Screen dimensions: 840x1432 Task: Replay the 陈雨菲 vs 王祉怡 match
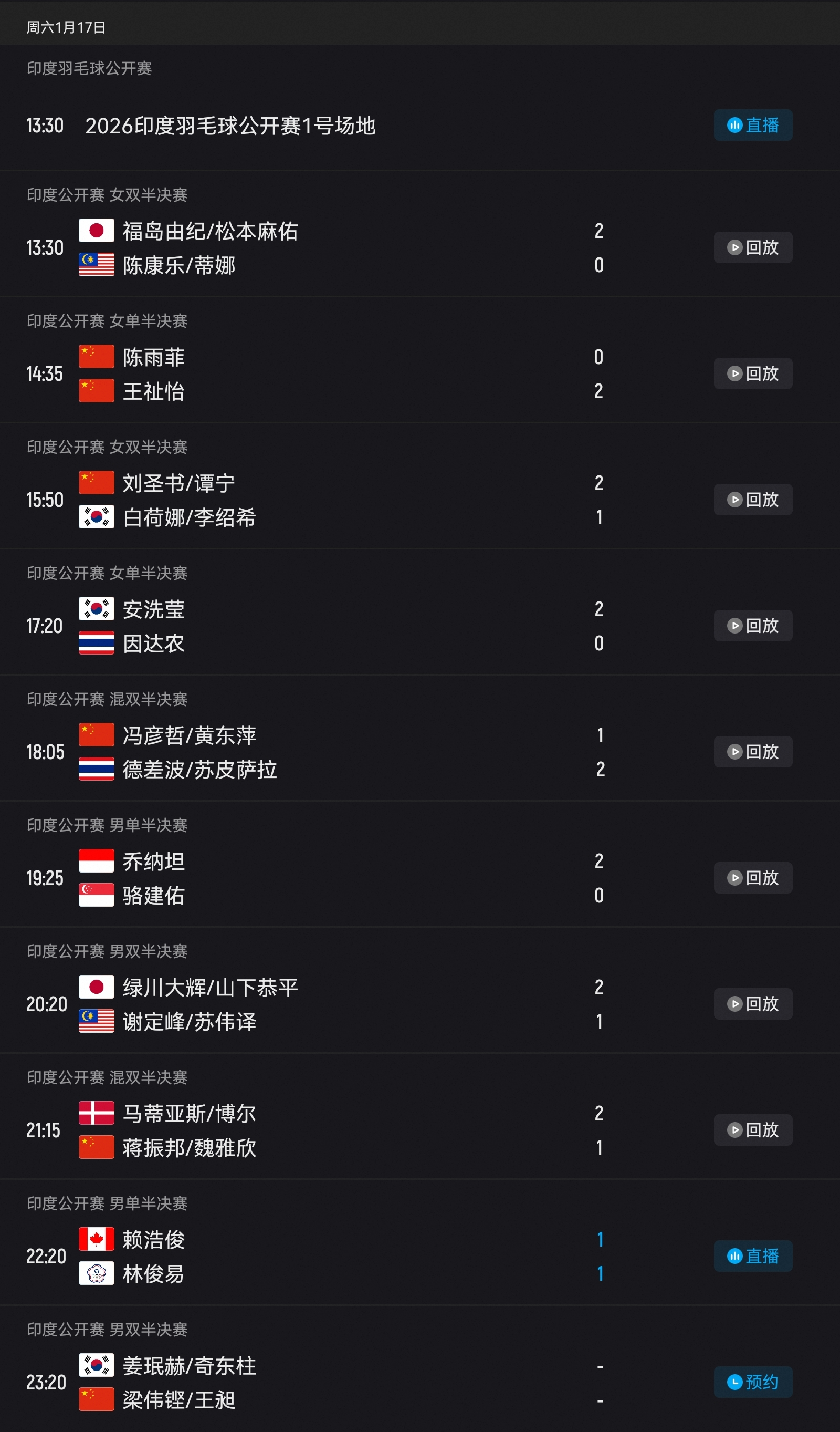(752, 373)
